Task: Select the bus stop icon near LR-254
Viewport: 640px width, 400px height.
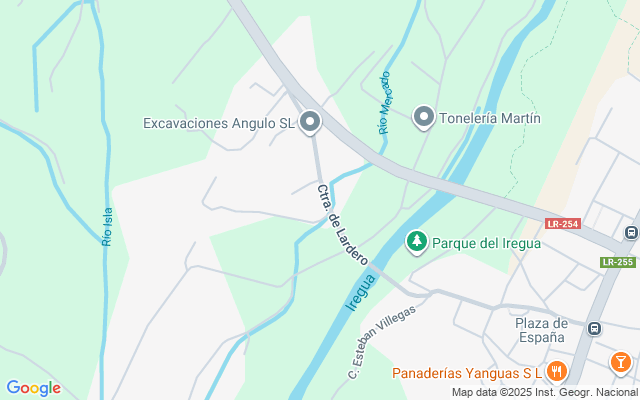Action: [x=631, y=233]
